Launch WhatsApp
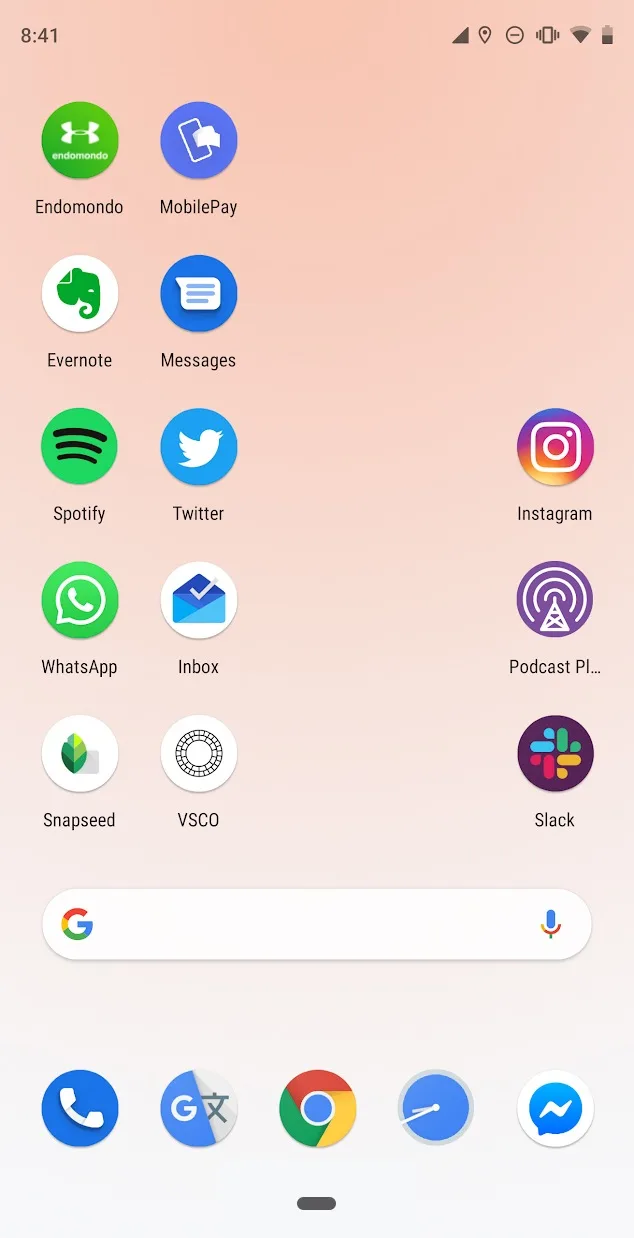Screen dimensions: 634x1238 point(80,600)
